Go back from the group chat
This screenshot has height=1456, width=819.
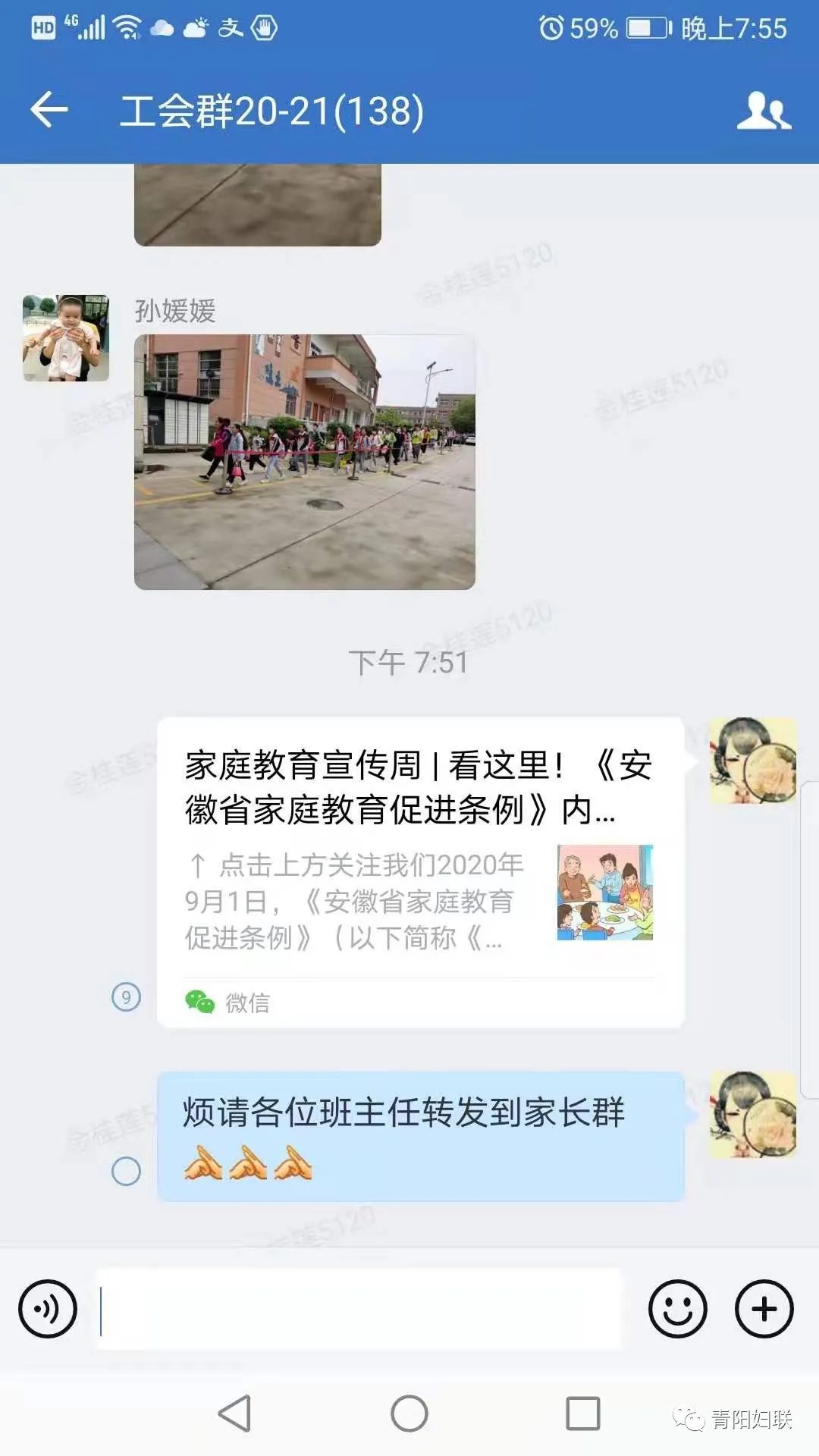click(49, 110)
